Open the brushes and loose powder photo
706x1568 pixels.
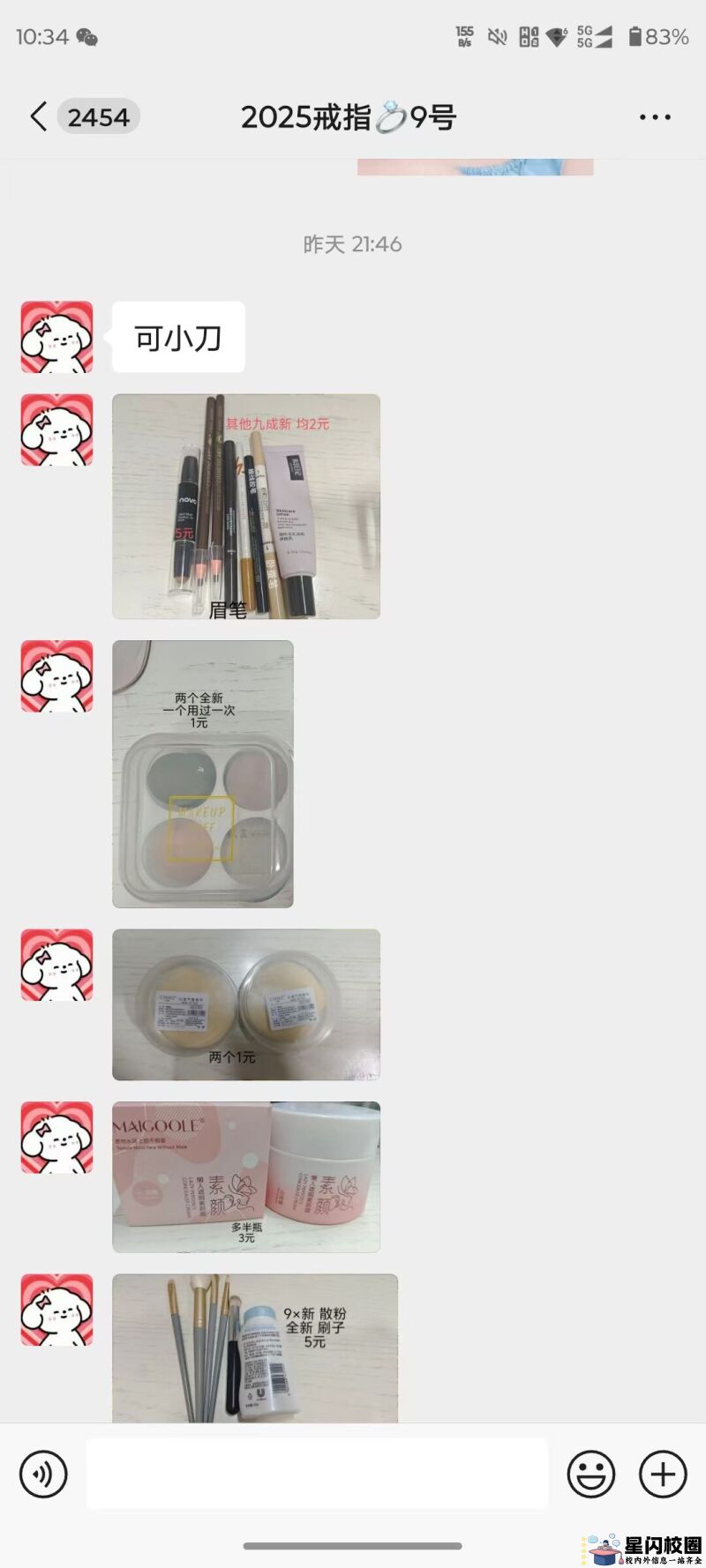pos(255,1348)
